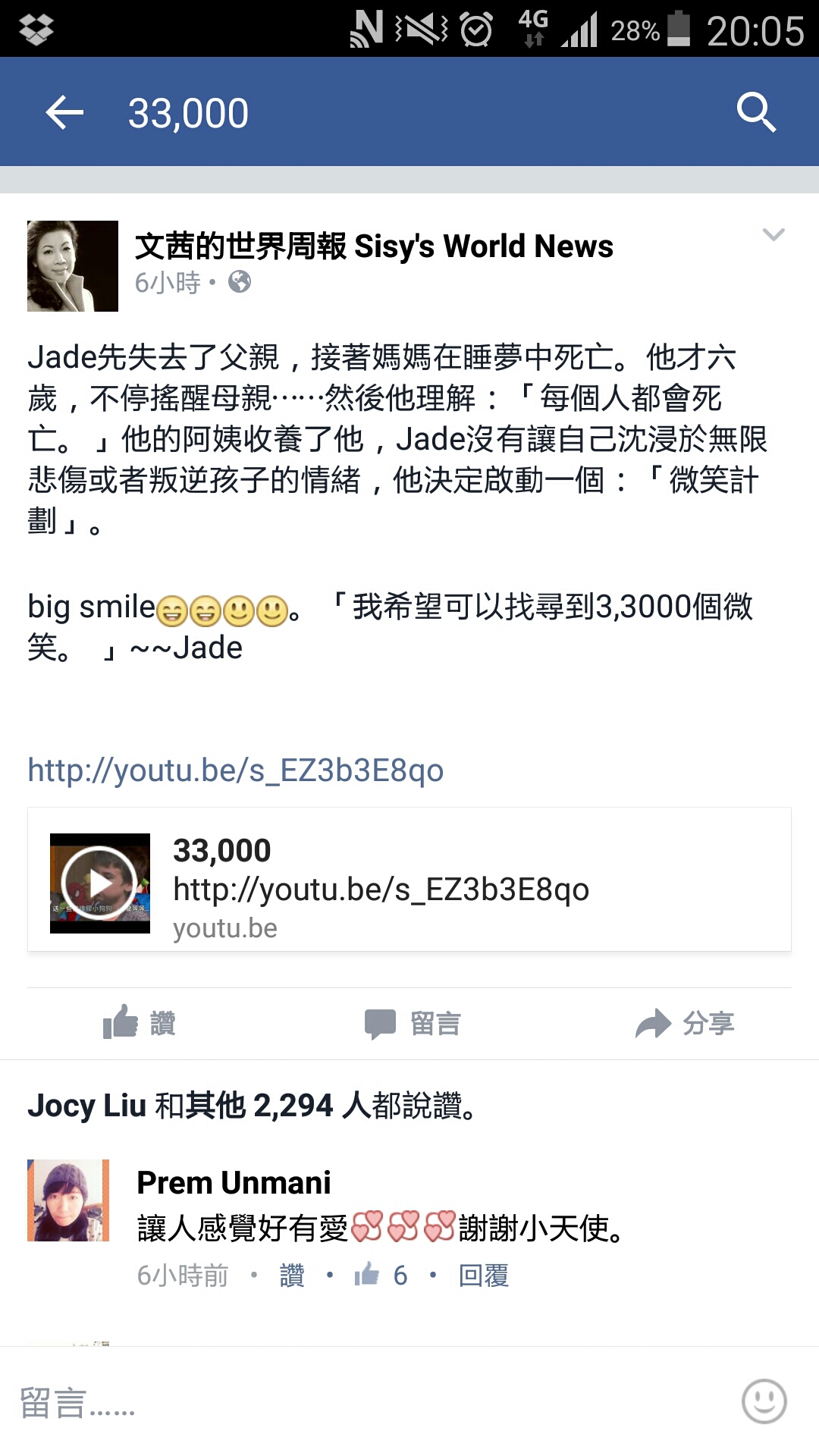View the 6 likes on Prem's comment
This screenshot has width=819, height=1456.
(381, 1276)
